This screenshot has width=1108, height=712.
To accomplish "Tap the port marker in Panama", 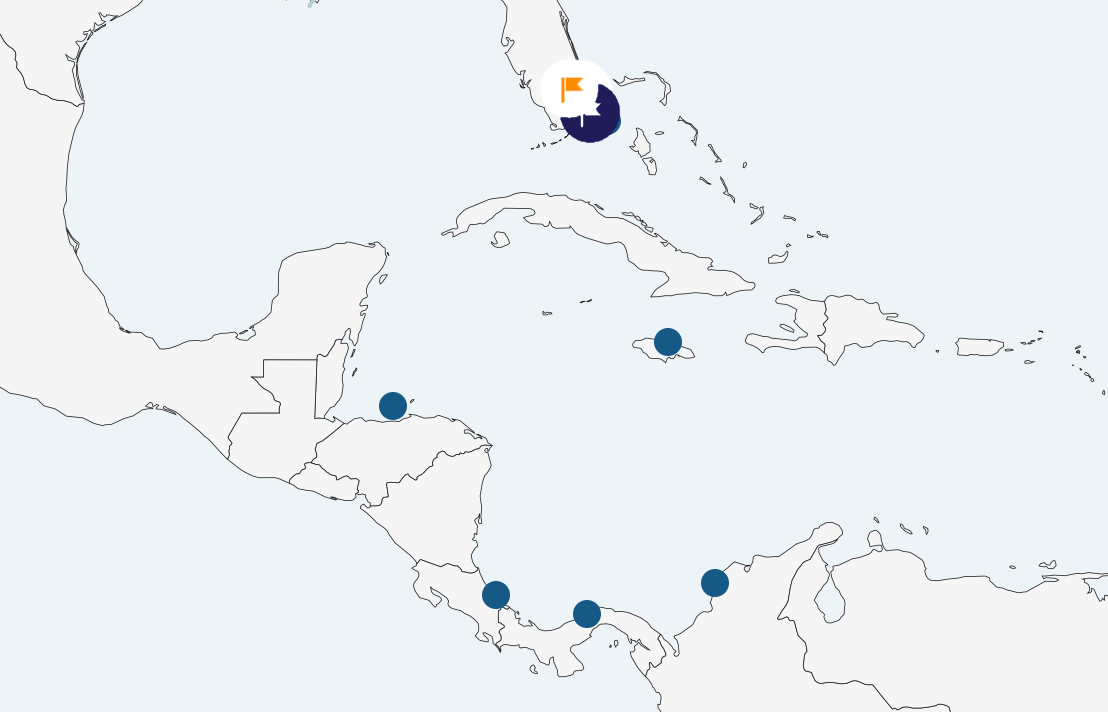I will (587, 614).
